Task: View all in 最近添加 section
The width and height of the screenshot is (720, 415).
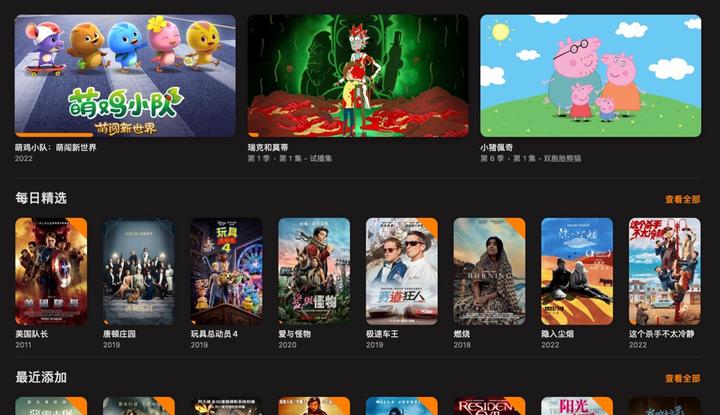Action: click(x=682, y=379)
